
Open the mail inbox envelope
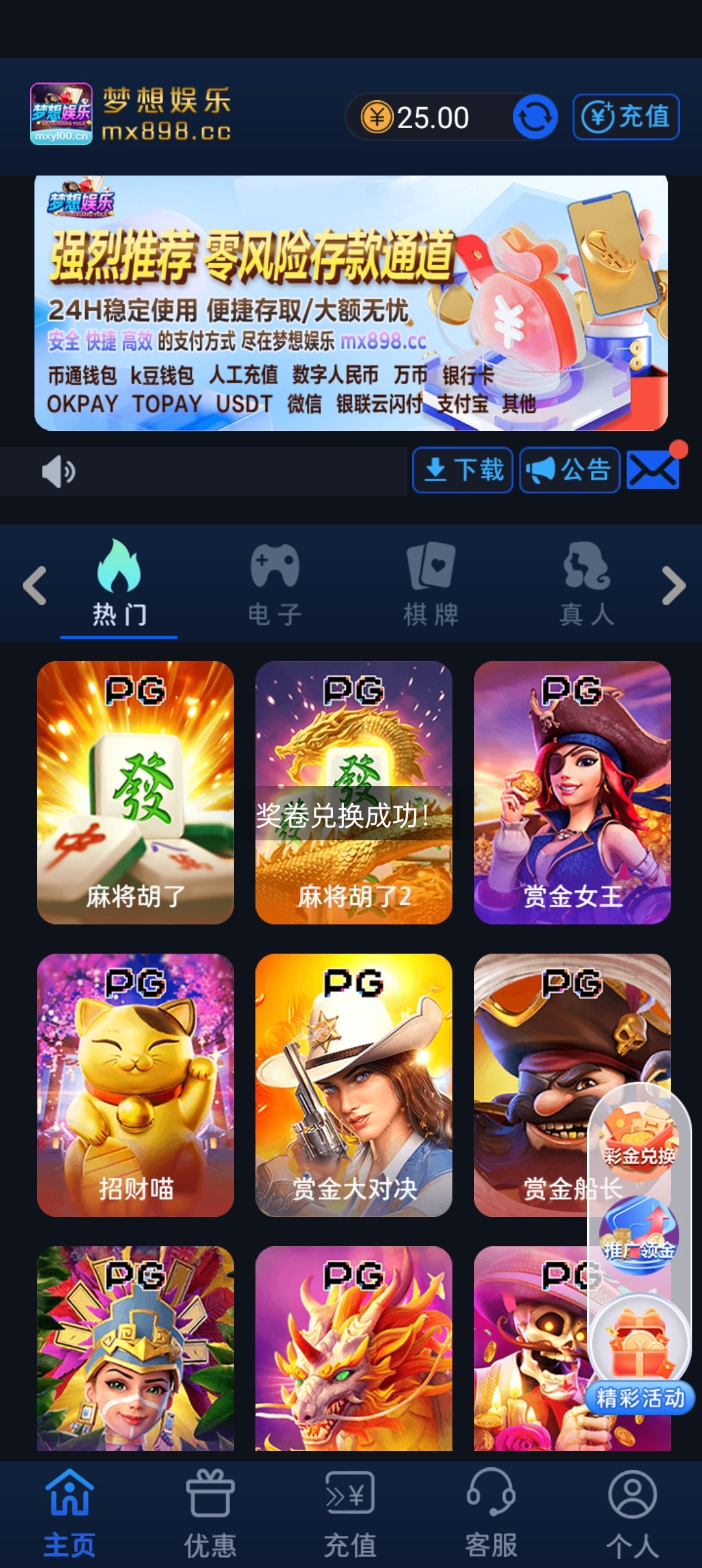point(653,470)
